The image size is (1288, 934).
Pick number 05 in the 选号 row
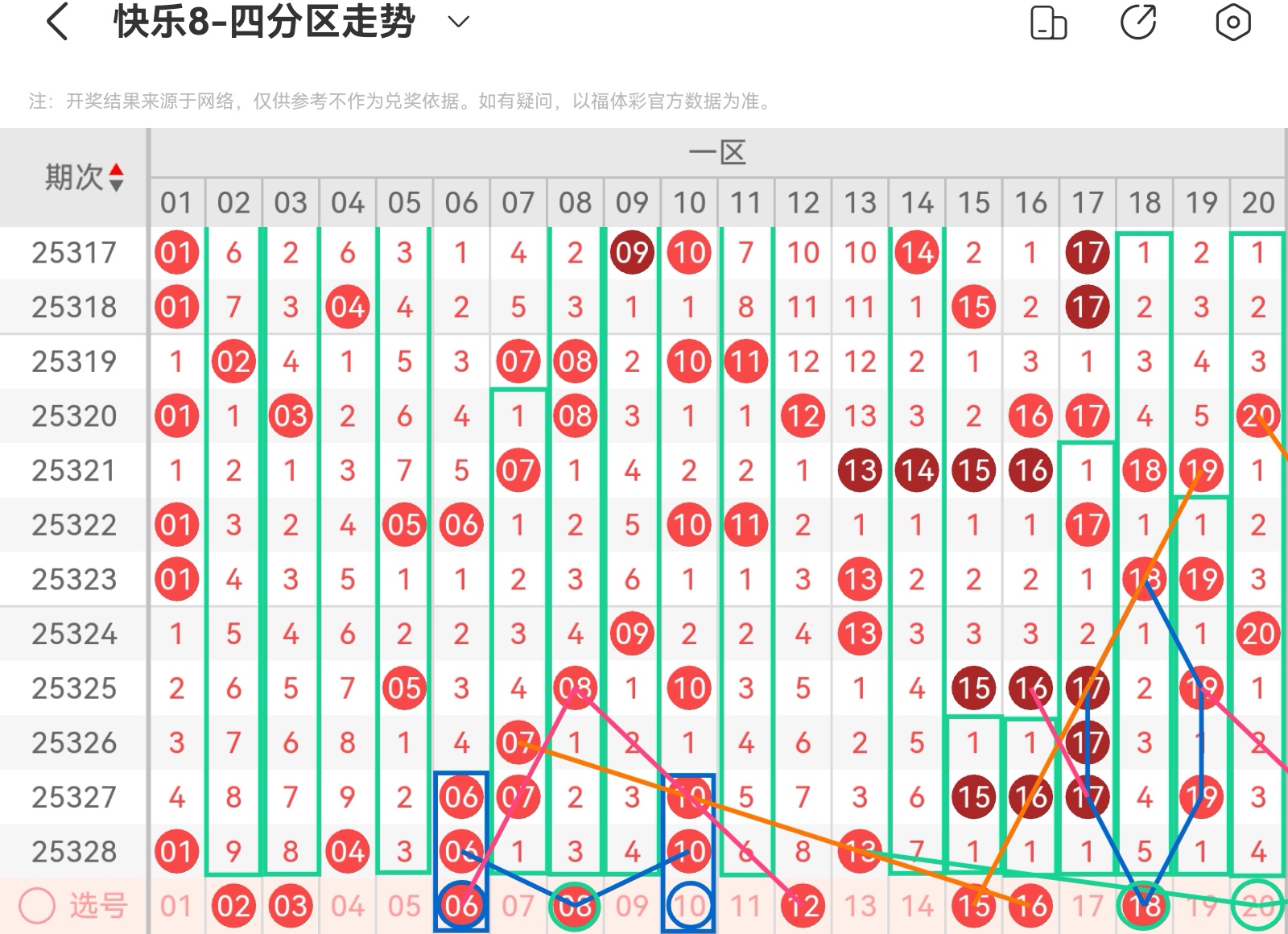tap(404, 906)
